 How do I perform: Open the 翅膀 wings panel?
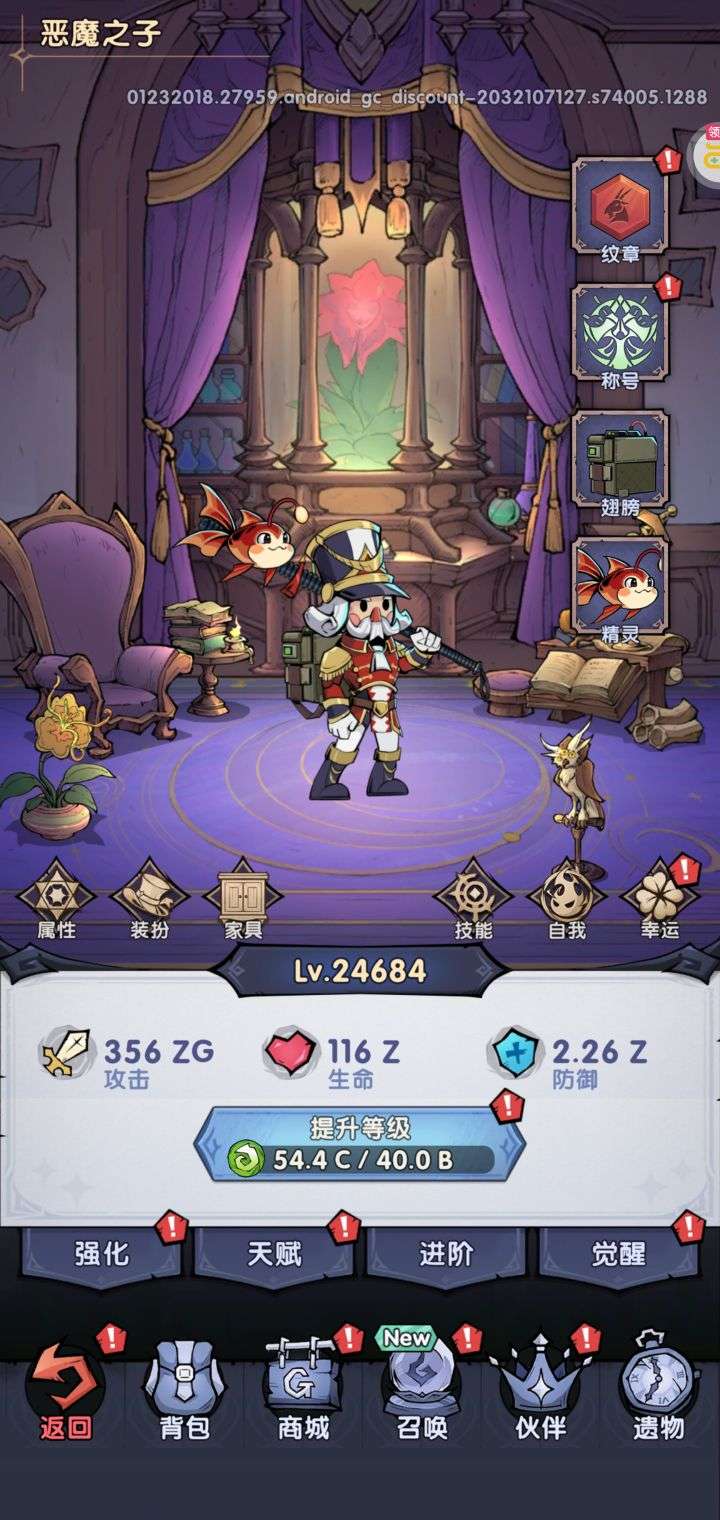pos(618,462)
